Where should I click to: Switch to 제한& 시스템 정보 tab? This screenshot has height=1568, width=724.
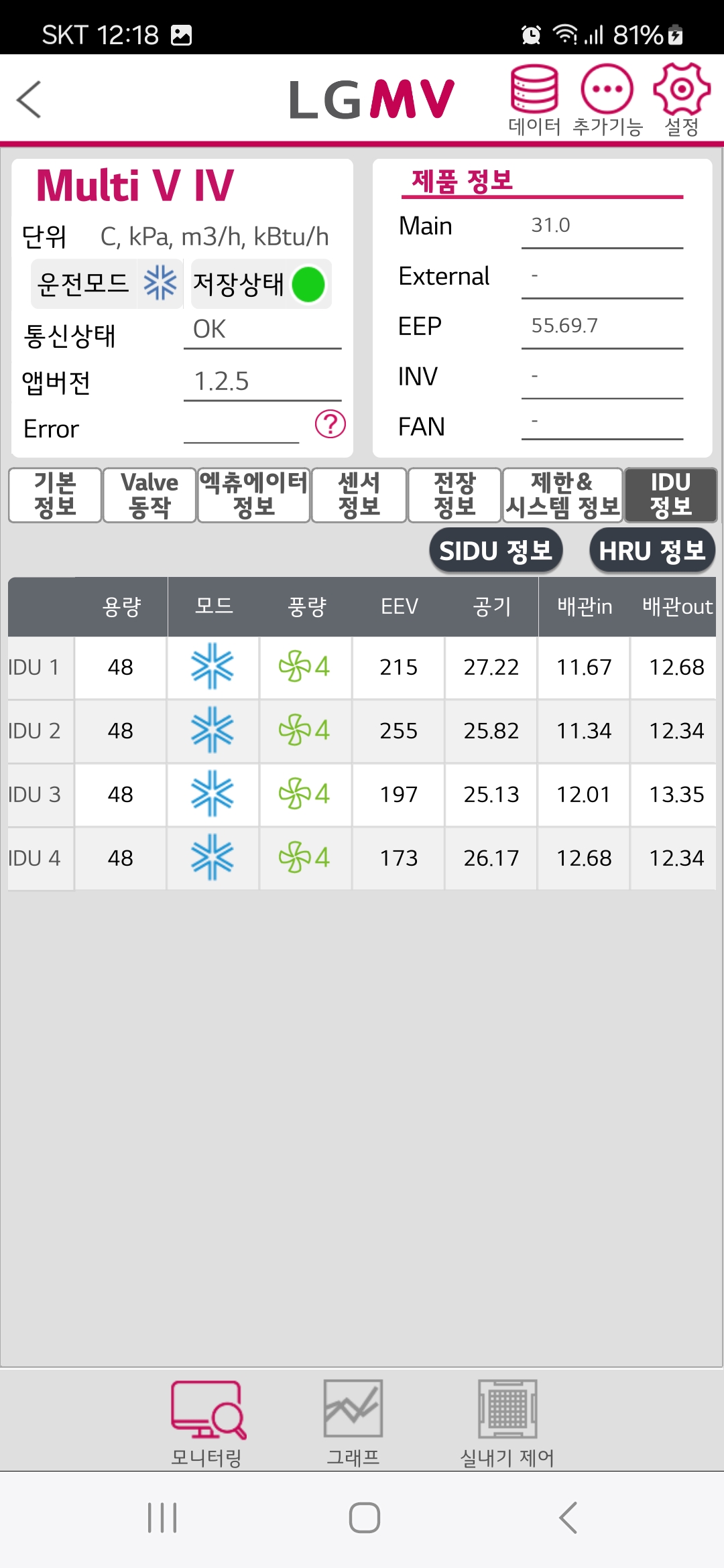click(x=562, y=495)
